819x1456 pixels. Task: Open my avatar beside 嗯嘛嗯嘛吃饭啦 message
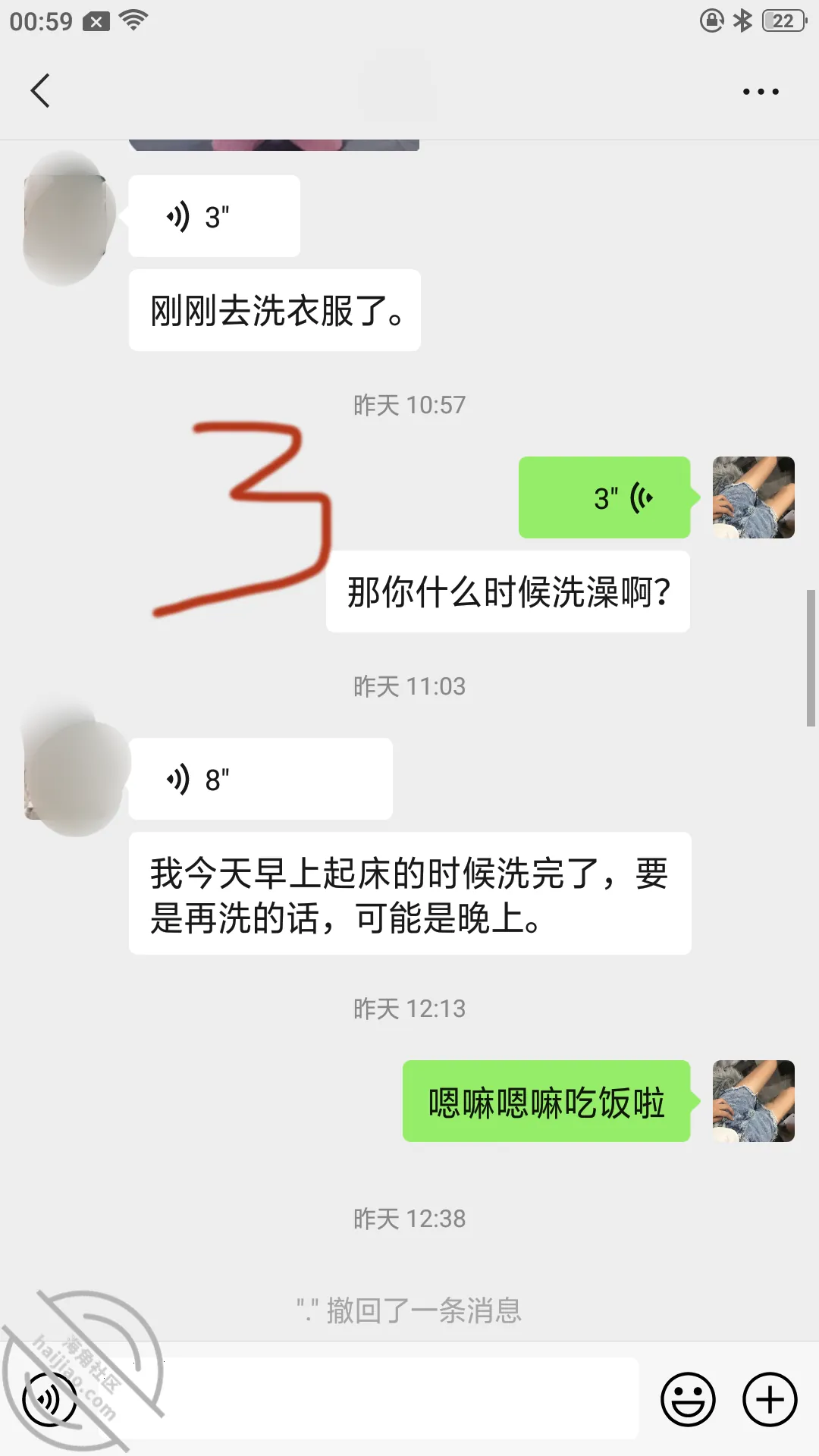754,1101
